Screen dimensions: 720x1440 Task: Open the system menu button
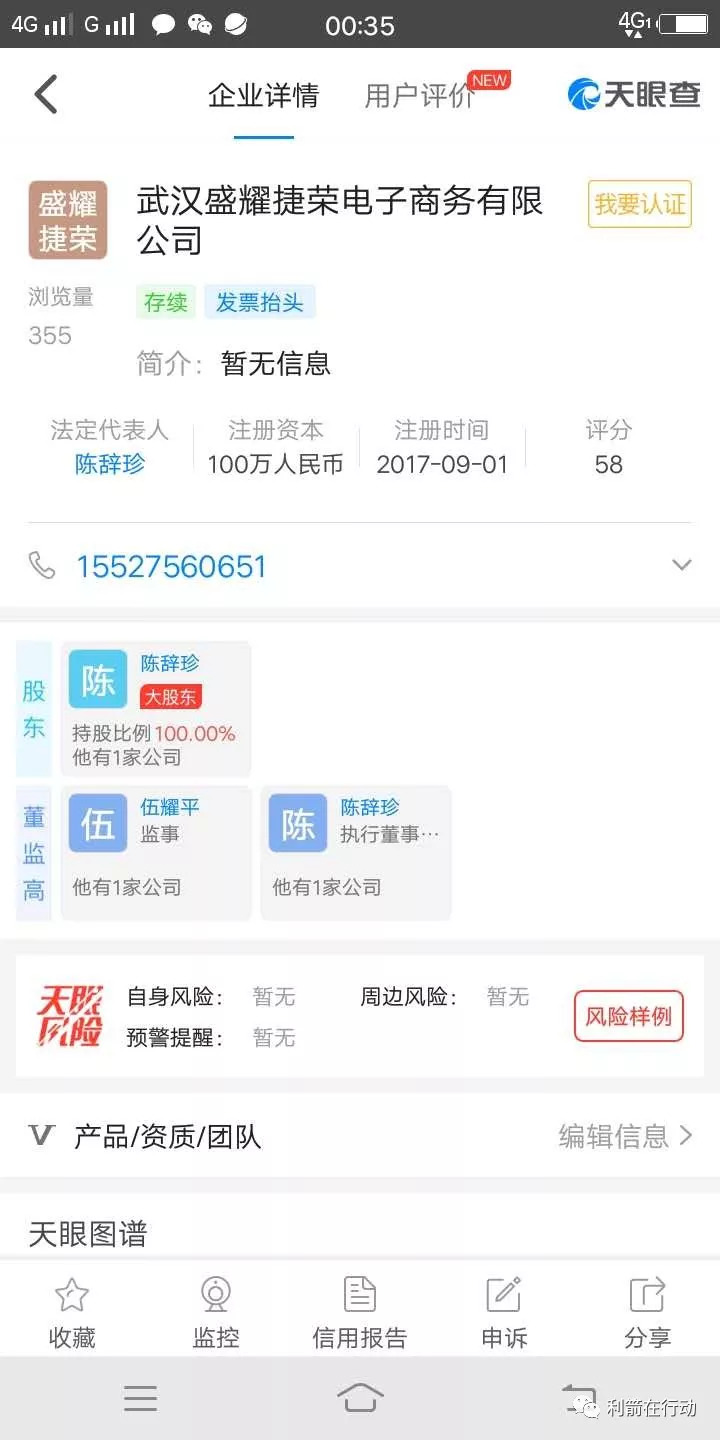[x=140, y=1398]
